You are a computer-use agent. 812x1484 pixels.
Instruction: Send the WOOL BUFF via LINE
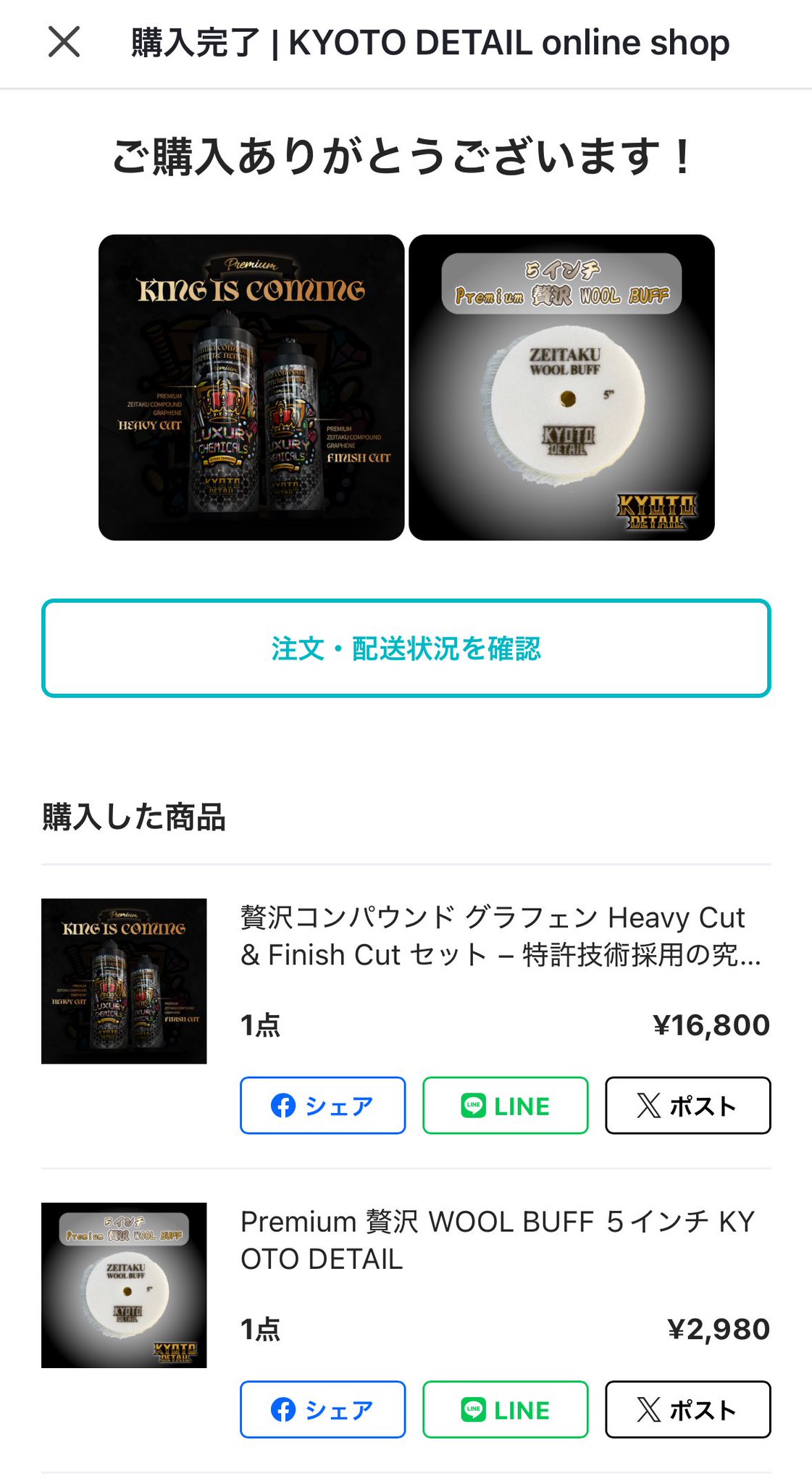(506, 1409)
